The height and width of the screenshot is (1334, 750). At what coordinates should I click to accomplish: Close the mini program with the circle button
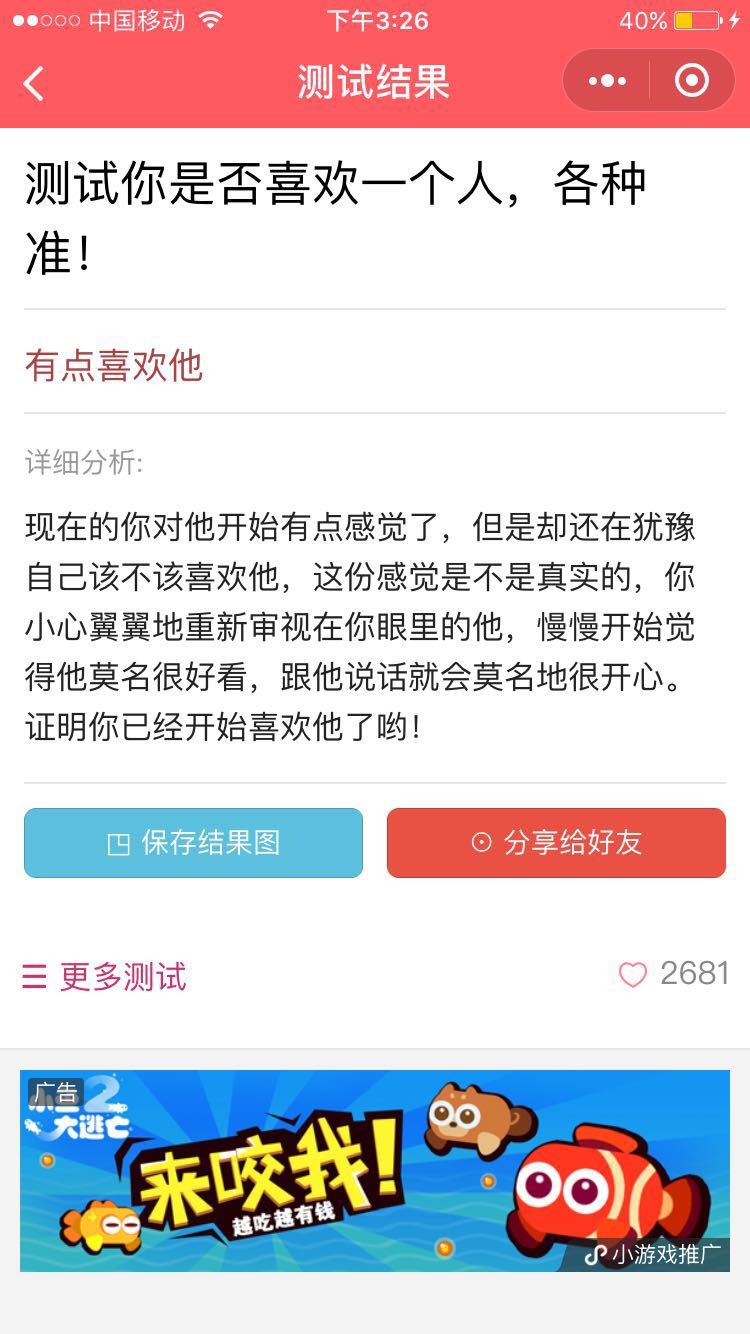(691, 81)
